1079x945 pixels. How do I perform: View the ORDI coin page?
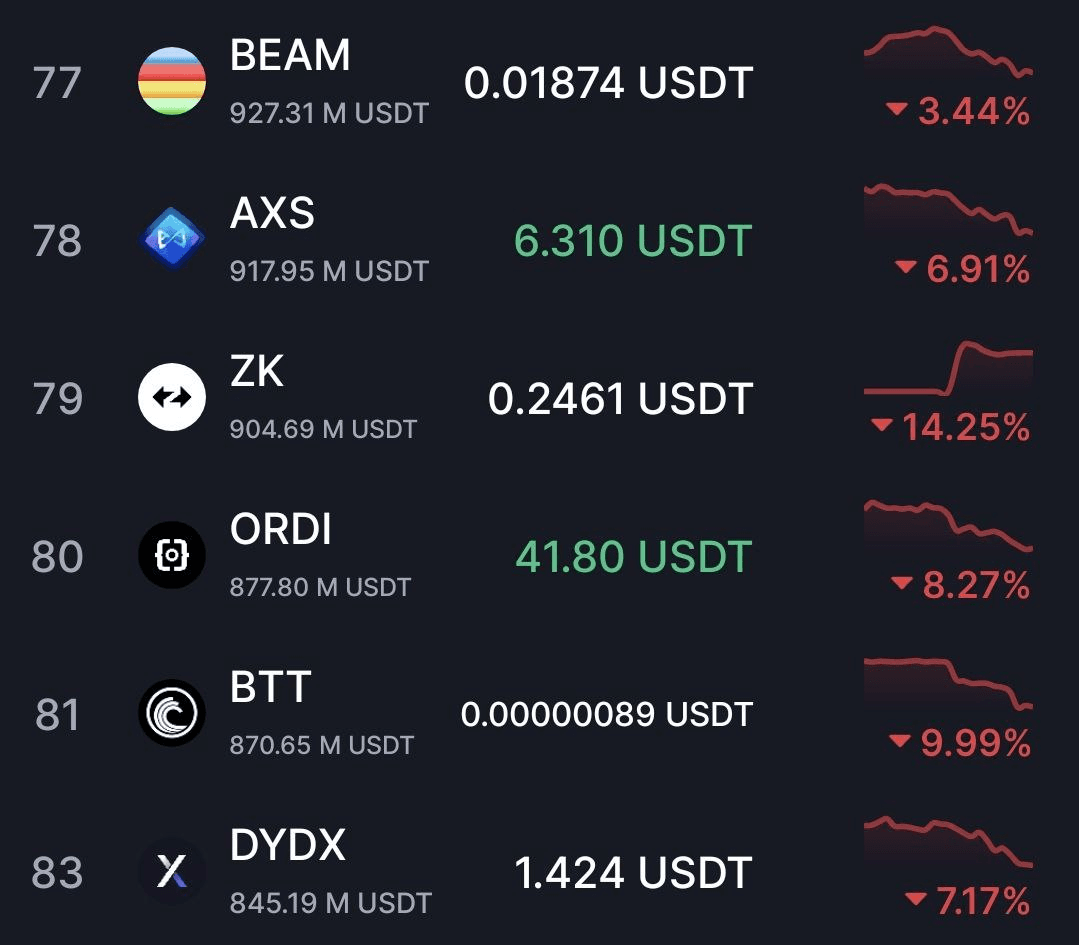click(280, 531)
